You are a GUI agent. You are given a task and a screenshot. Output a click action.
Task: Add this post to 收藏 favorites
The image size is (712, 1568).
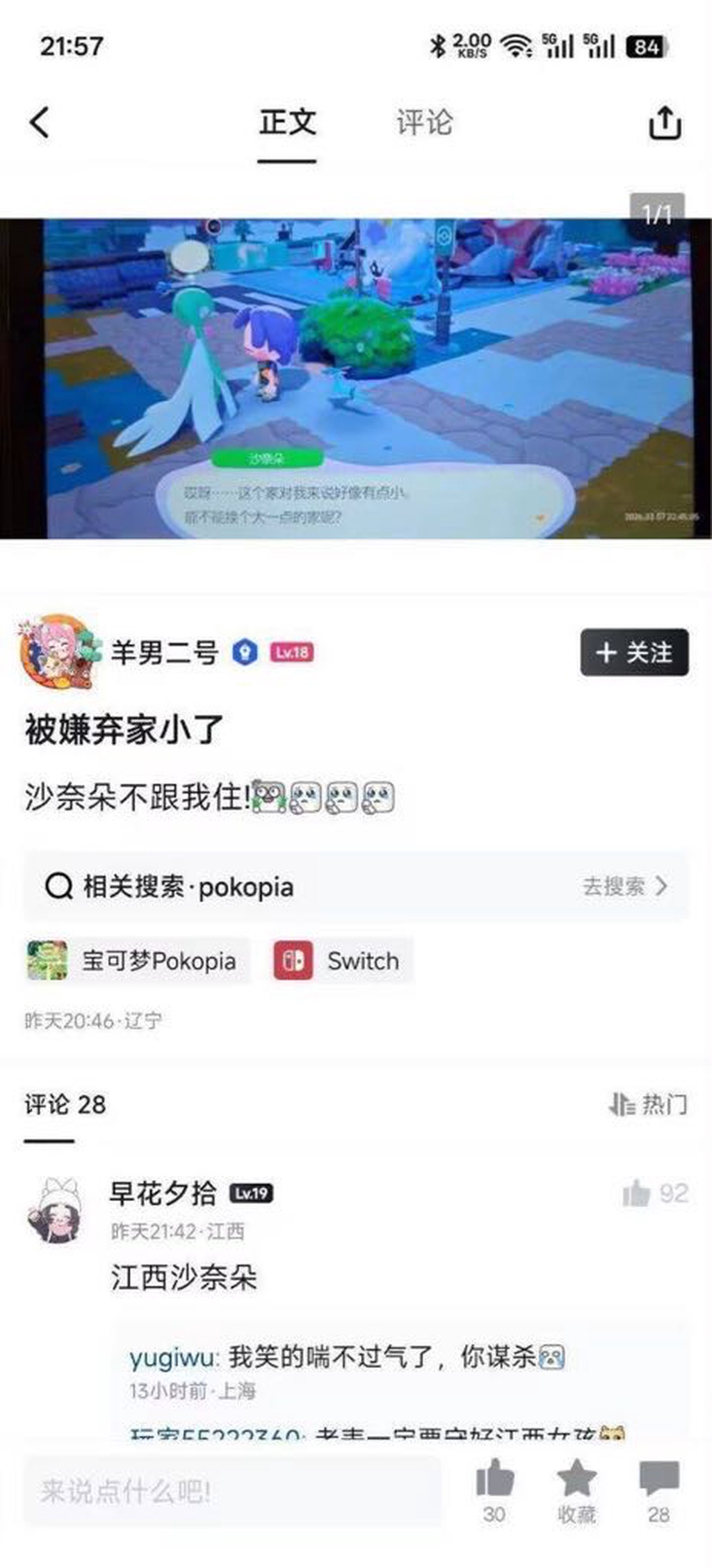(576, 1480)
